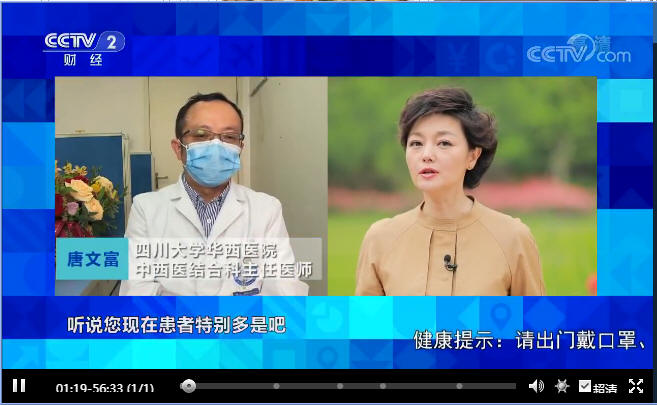Open the brightness settings icon
Screen dimensions: 657x405
point(562,386)
